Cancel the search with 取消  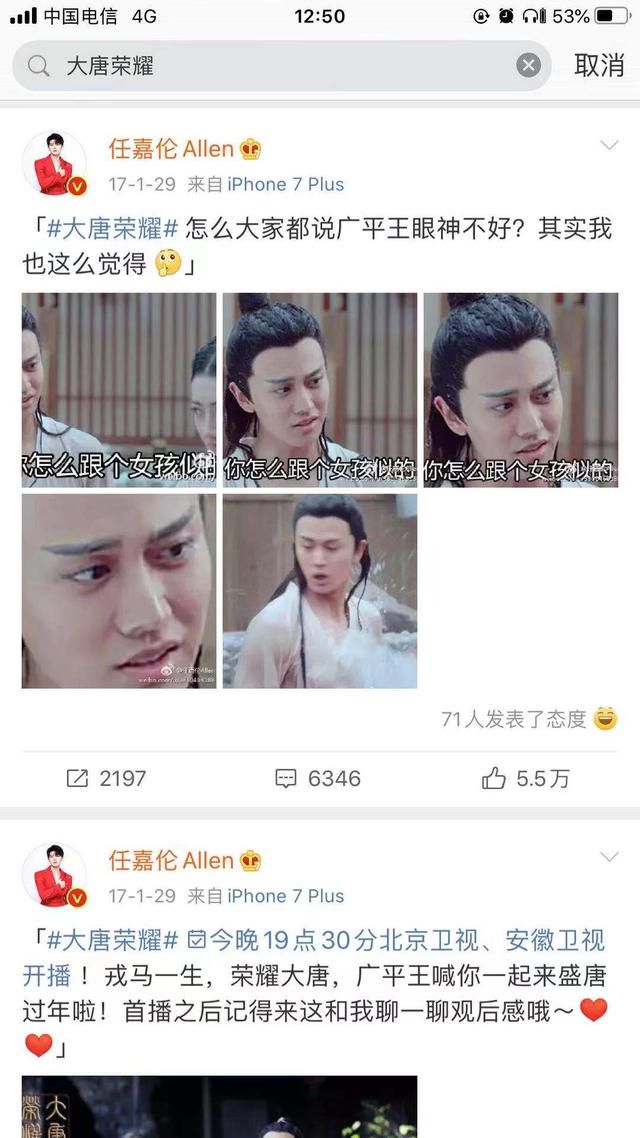[599, 65]
